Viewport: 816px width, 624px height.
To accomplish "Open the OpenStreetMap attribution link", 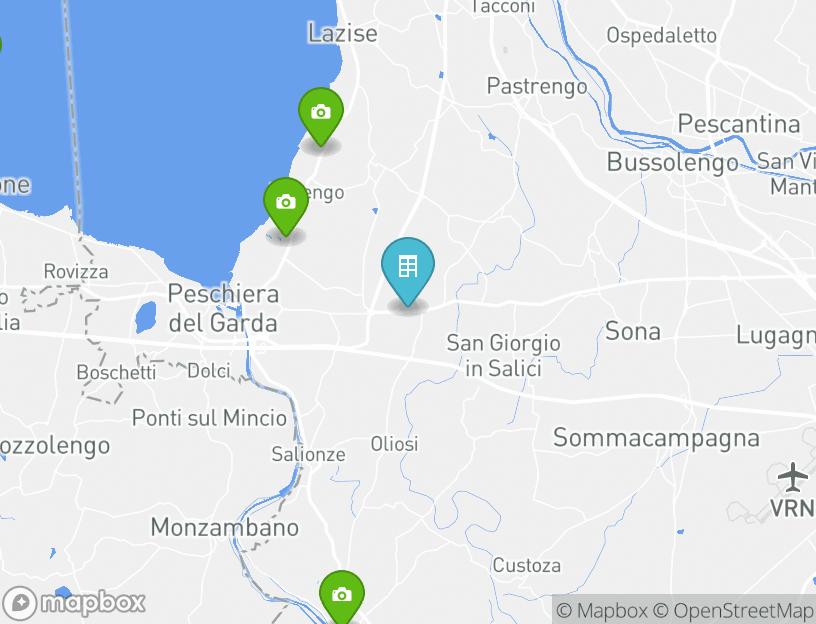I will [x=734, y=610].
